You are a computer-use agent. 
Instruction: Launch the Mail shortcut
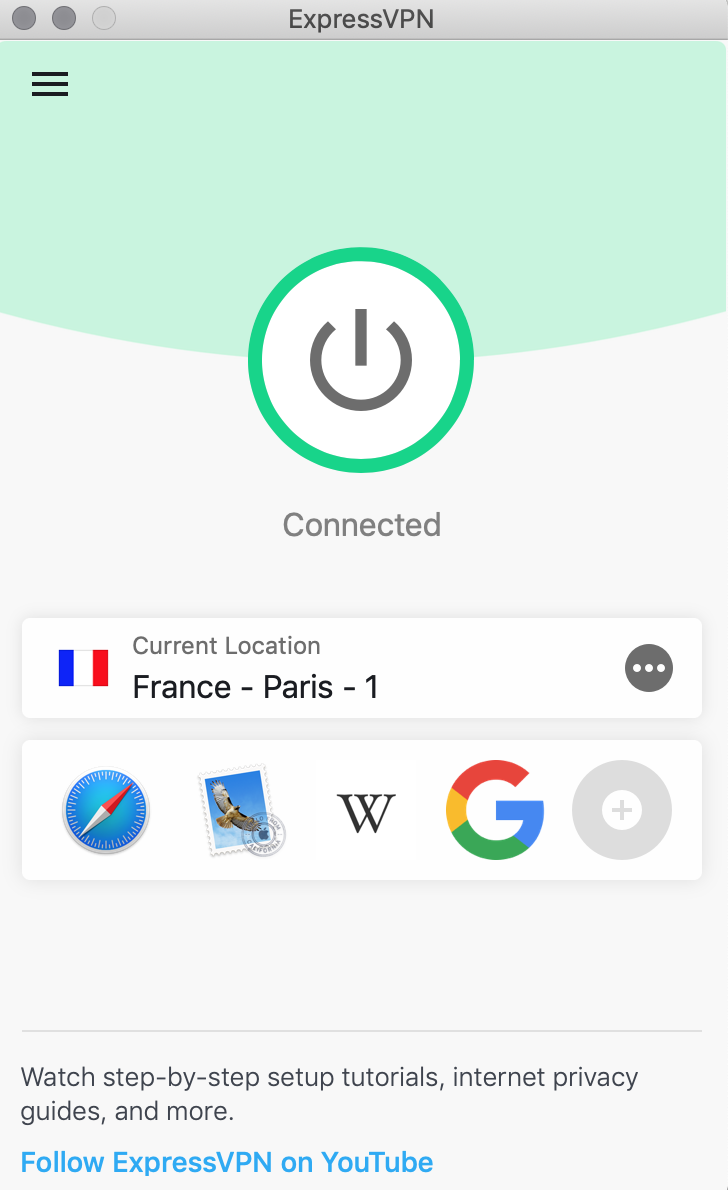[x=240, y=810]
